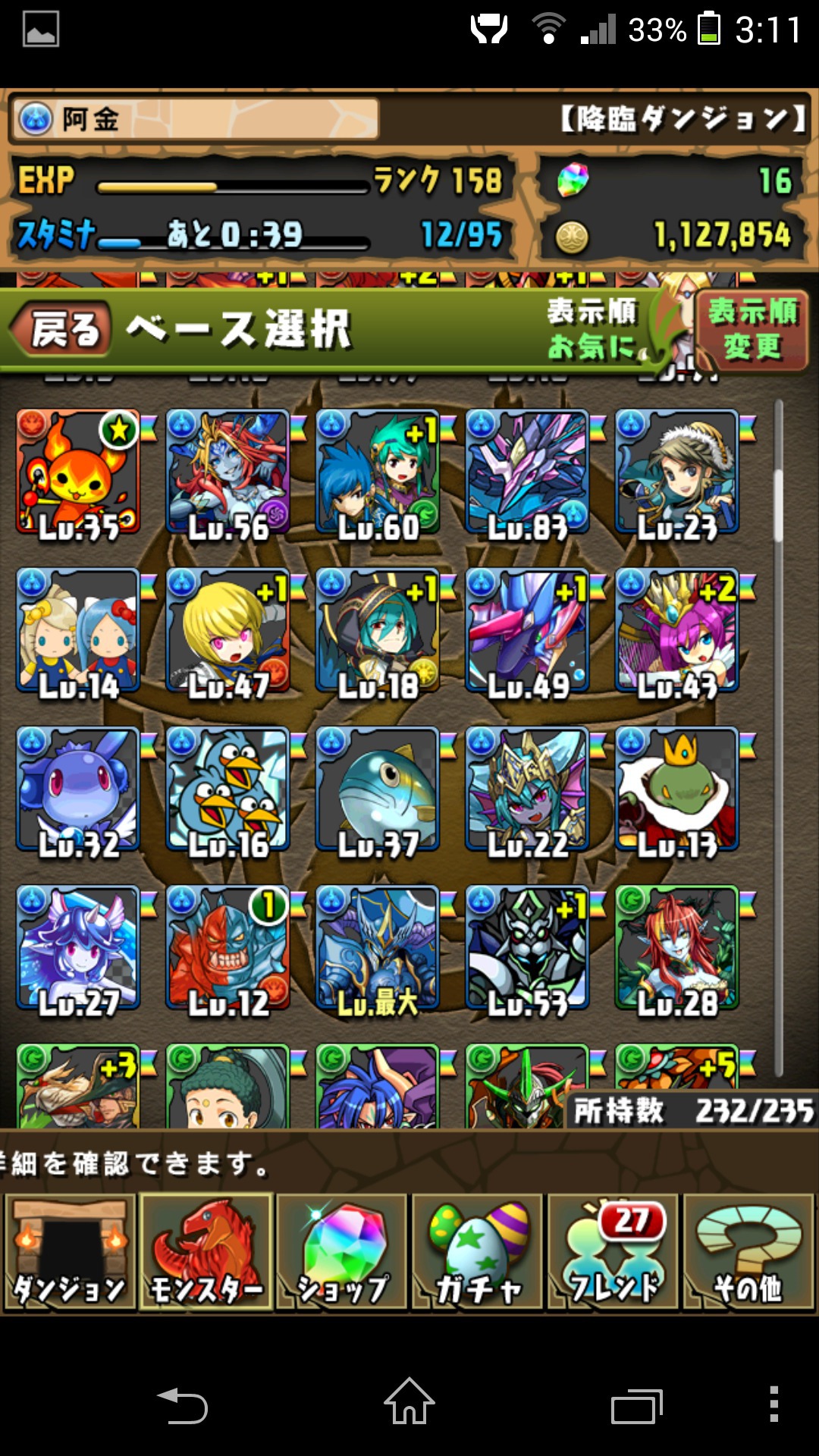Select the Lv.13 frog king monster
Image resolution: width=819 pixels, height=1456 pixels.
click(x=677, y=790)
